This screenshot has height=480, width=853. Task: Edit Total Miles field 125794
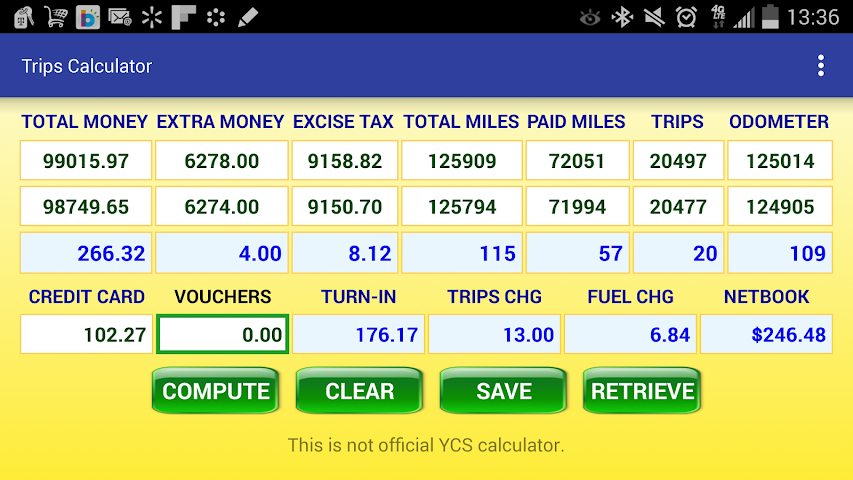click(461, 207)
